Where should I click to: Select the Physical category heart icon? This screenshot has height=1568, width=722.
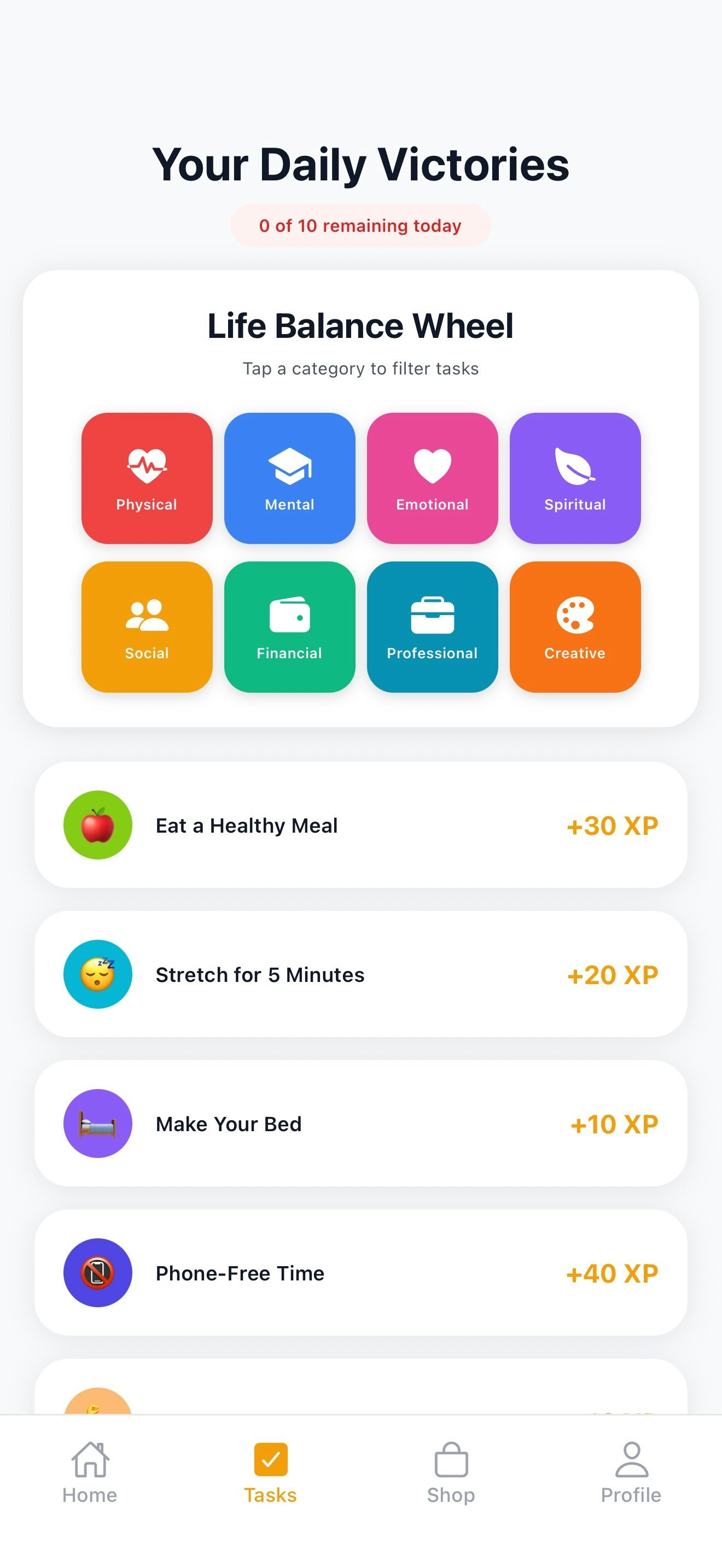146,466
